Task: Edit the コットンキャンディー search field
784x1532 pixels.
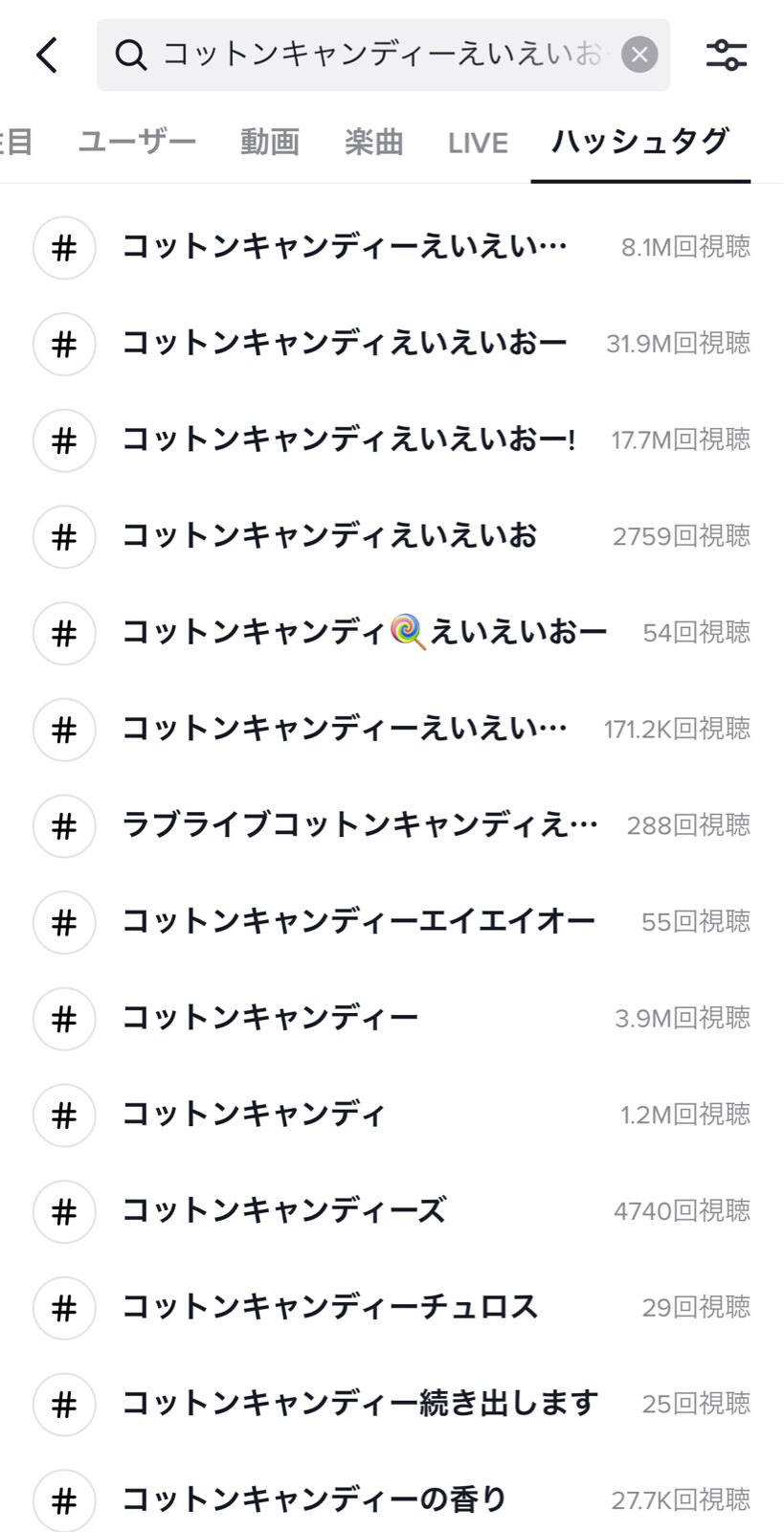Action: click(383, 55)
